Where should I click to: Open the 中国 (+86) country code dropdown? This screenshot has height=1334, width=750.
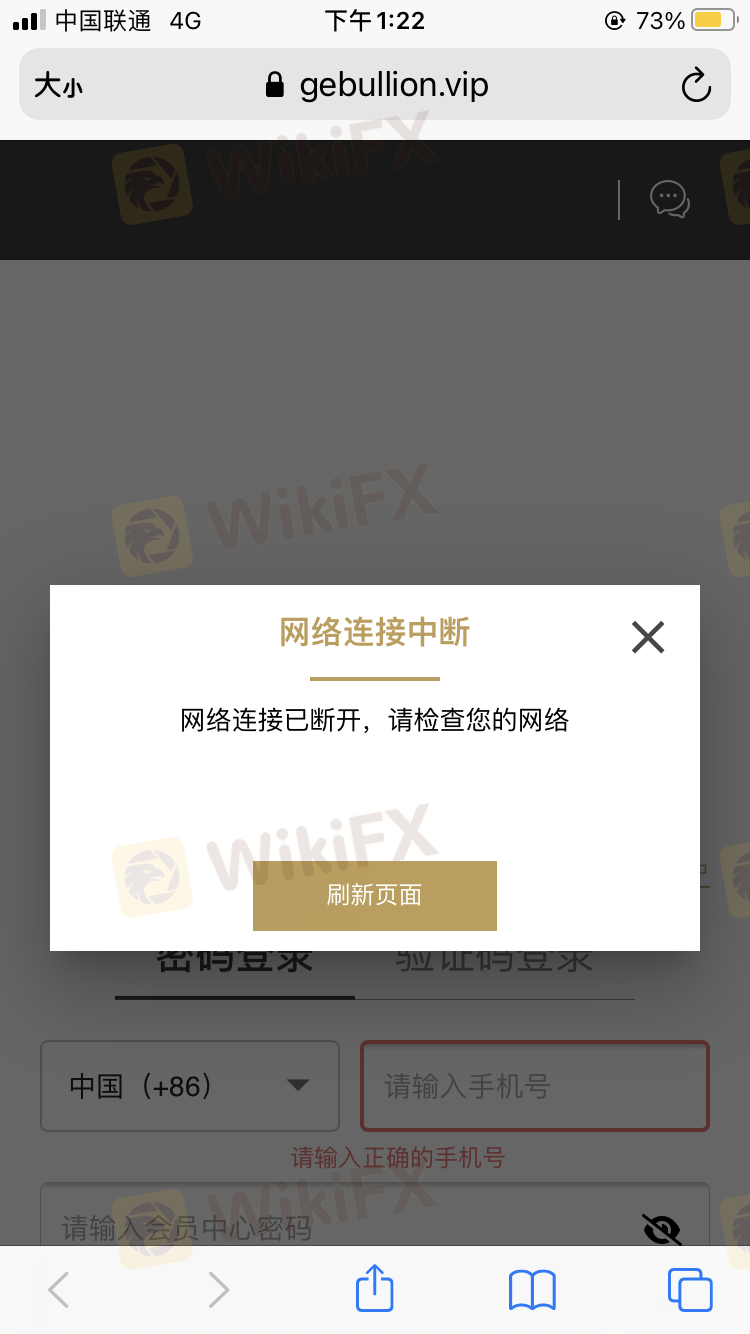190,1086
